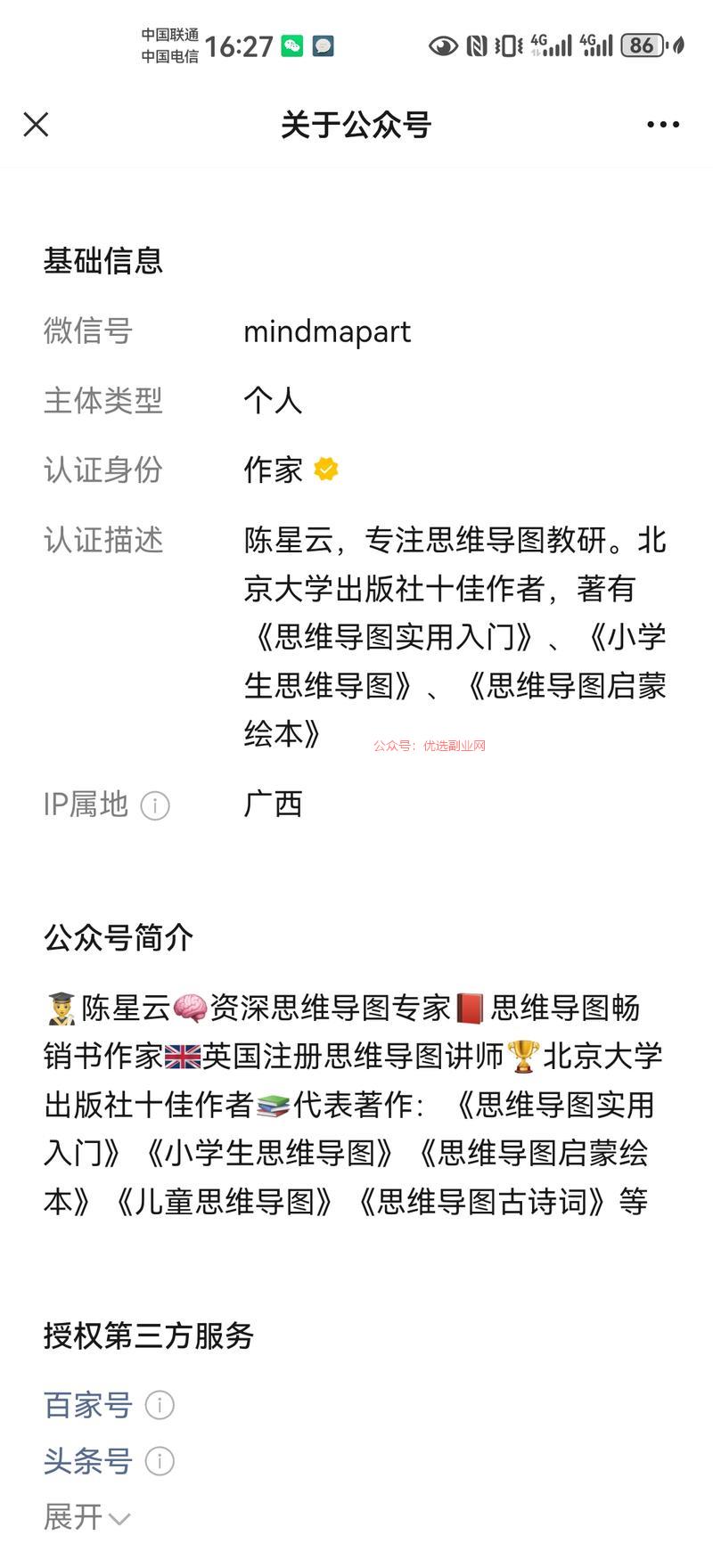Expand the third-party services list via 展开
This screenshot has height=1568, width=713.
pyautogui.click(x=87, y=1516)
